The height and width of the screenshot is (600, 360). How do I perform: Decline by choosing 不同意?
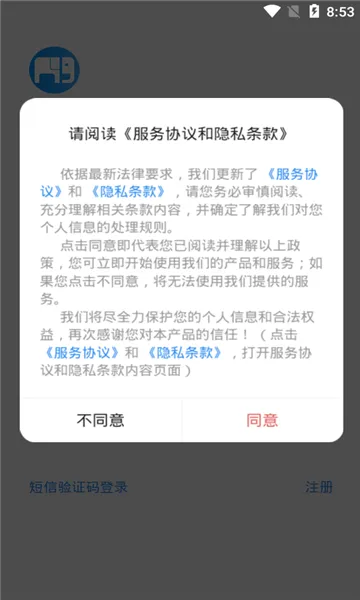(x=101, y=420)
